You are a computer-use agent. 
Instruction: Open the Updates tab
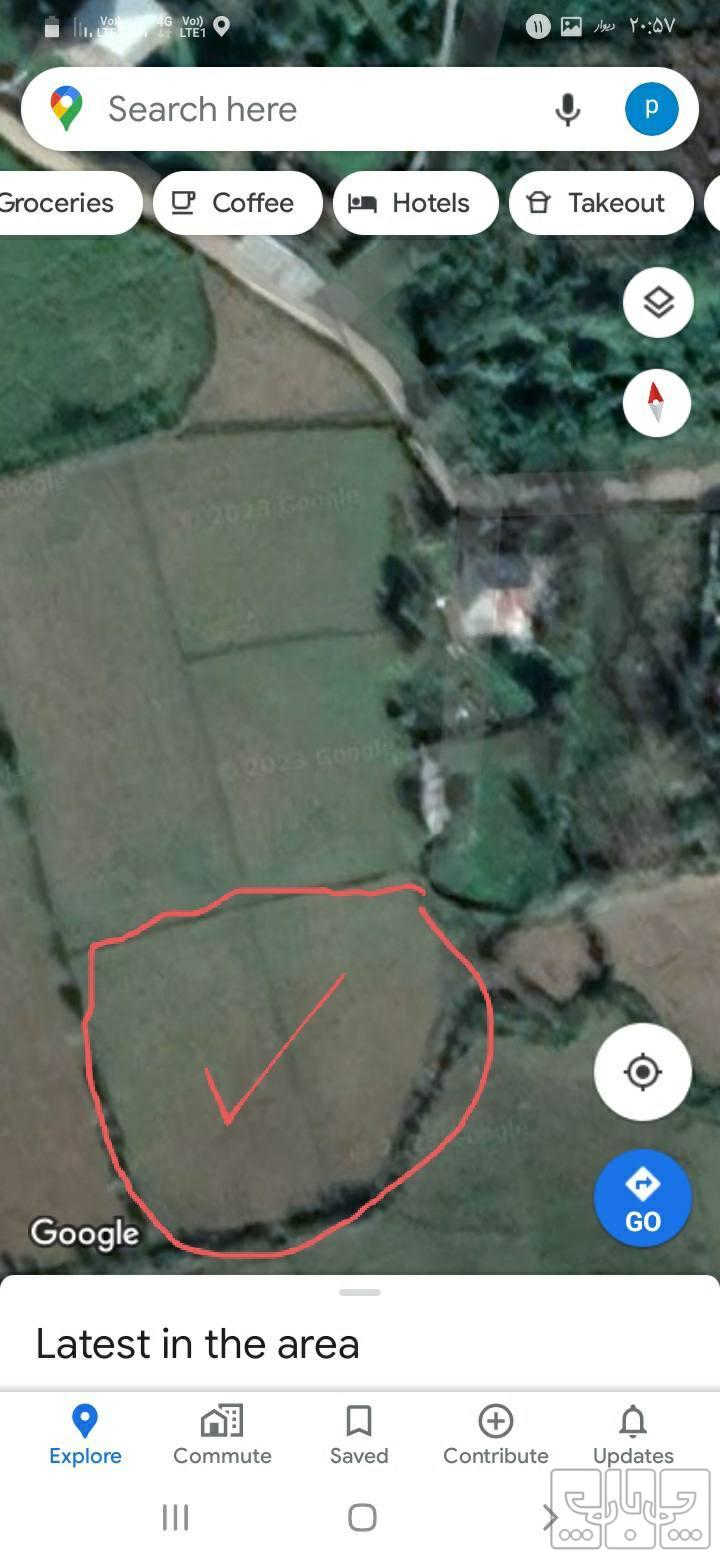tap(633, 1434)
